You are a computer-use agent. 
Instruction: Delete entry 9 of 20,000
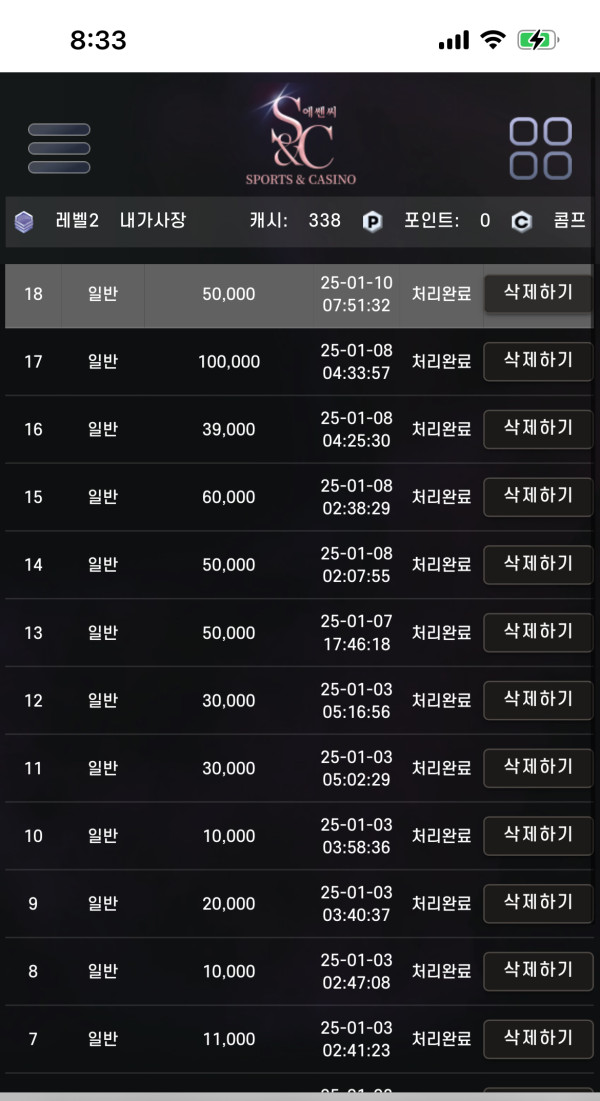pyautogui.click(x=538, y=904)
